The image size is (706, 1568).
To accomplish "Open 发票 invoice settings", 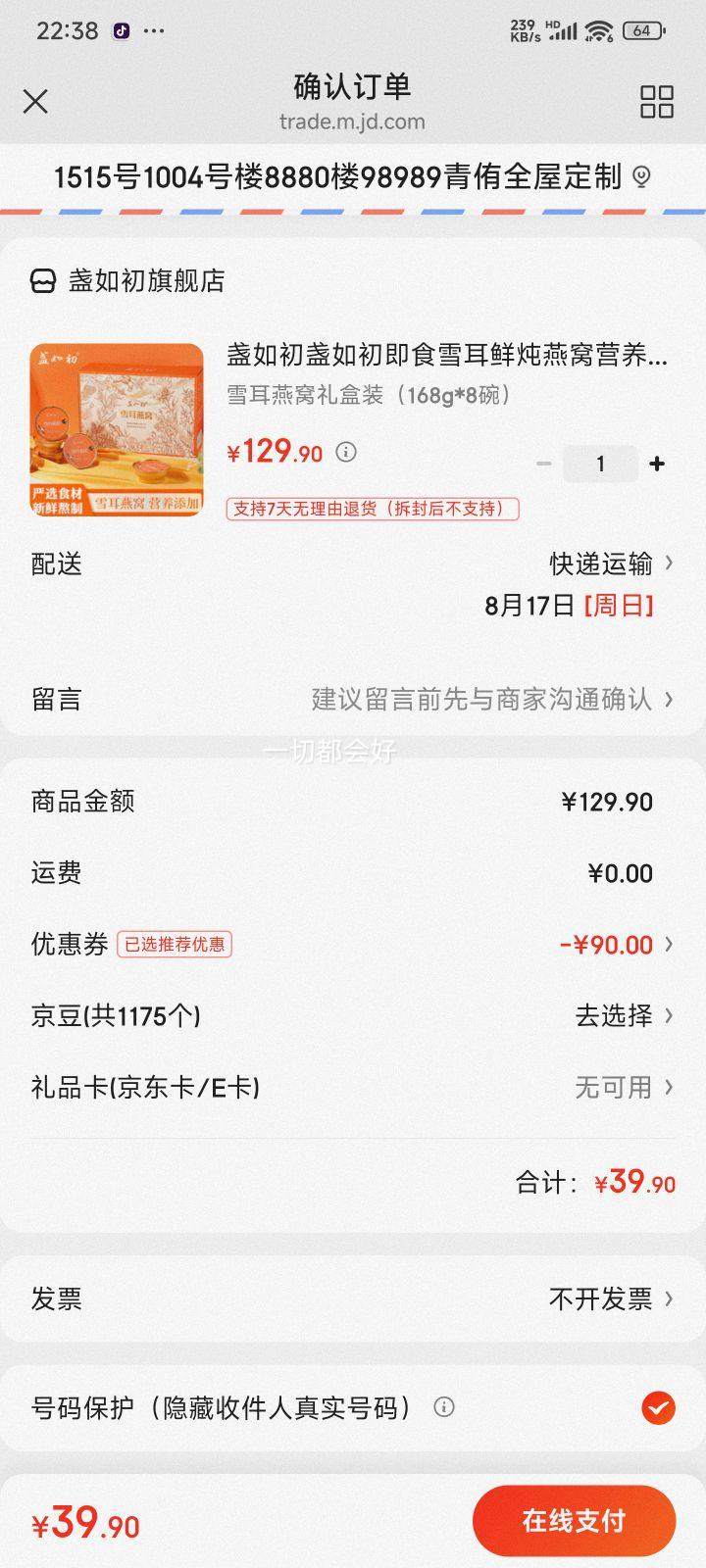I will [x=353, y=1299].
